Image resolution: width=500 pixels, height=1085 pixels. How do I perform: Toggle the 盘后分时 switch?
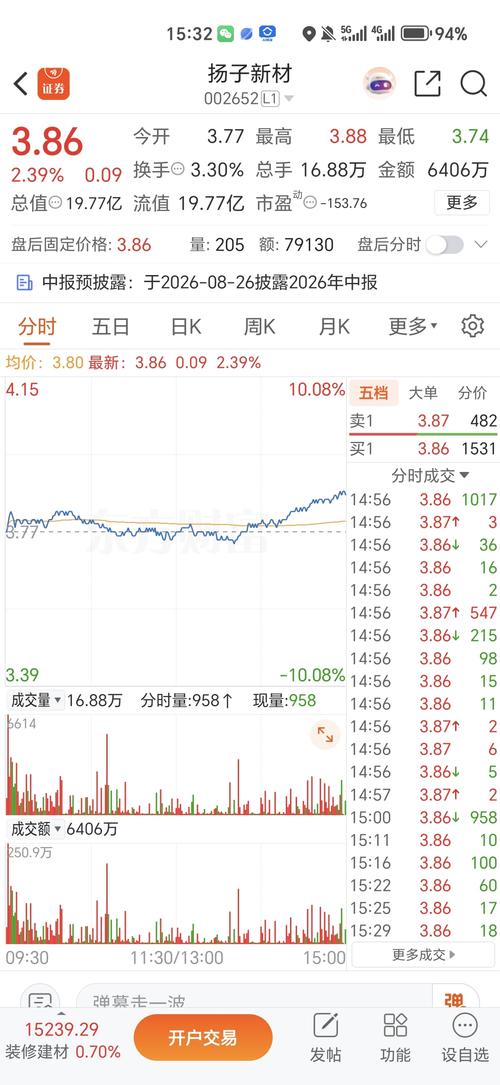coord(445,244)
